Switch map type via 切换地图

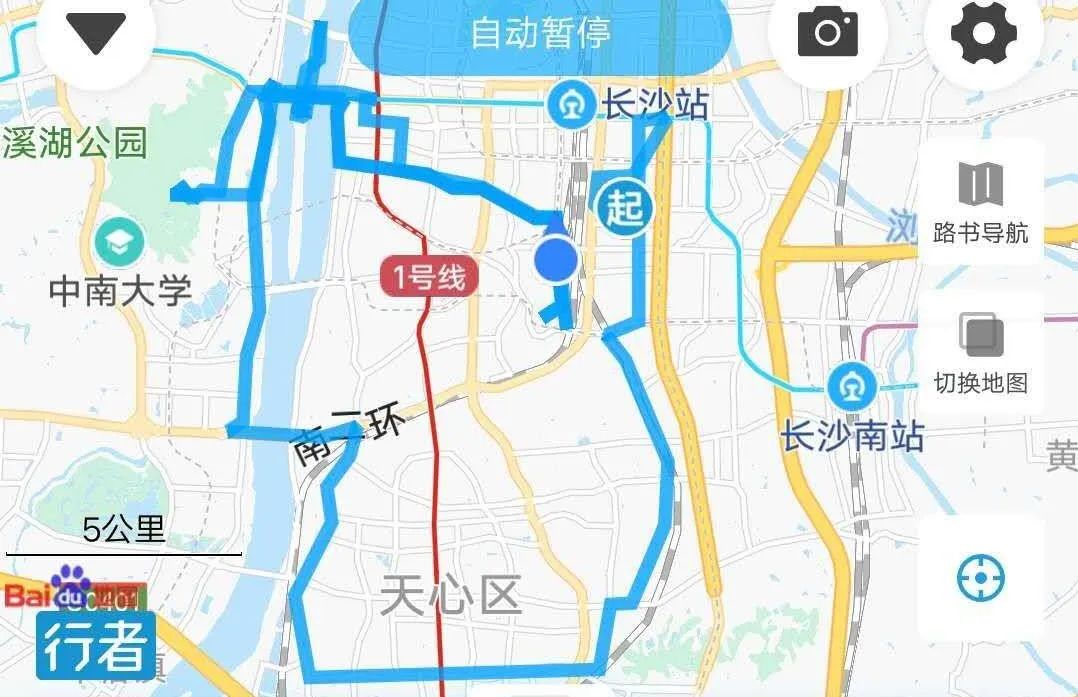[980, 353]
